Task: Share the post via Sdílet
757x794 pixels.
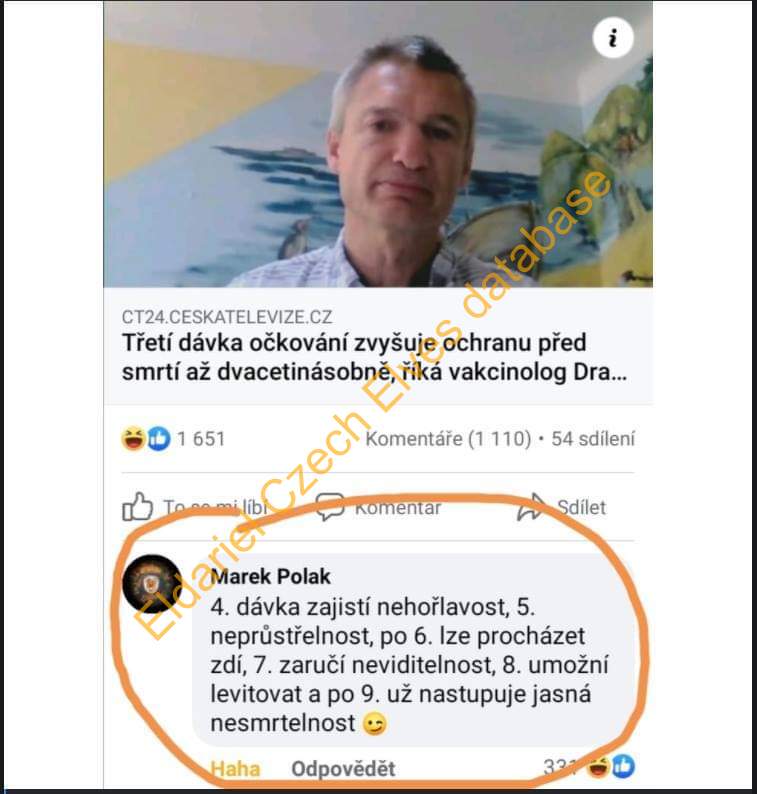Action: [x=563, y=507]
